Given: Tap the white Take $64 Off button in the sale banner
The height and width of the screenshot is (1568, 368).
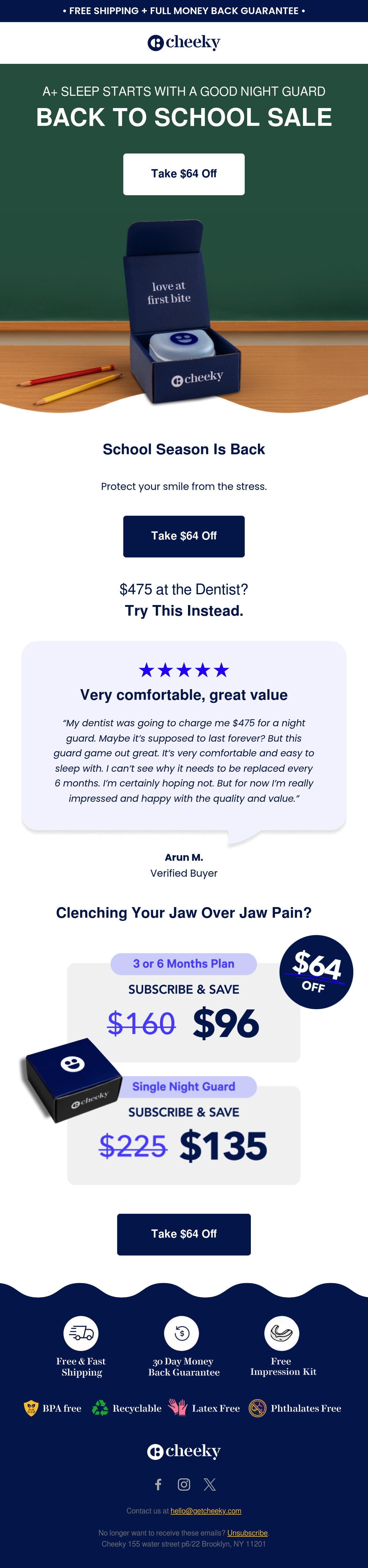Looking at the screenshot, I should tap(184, 174).
